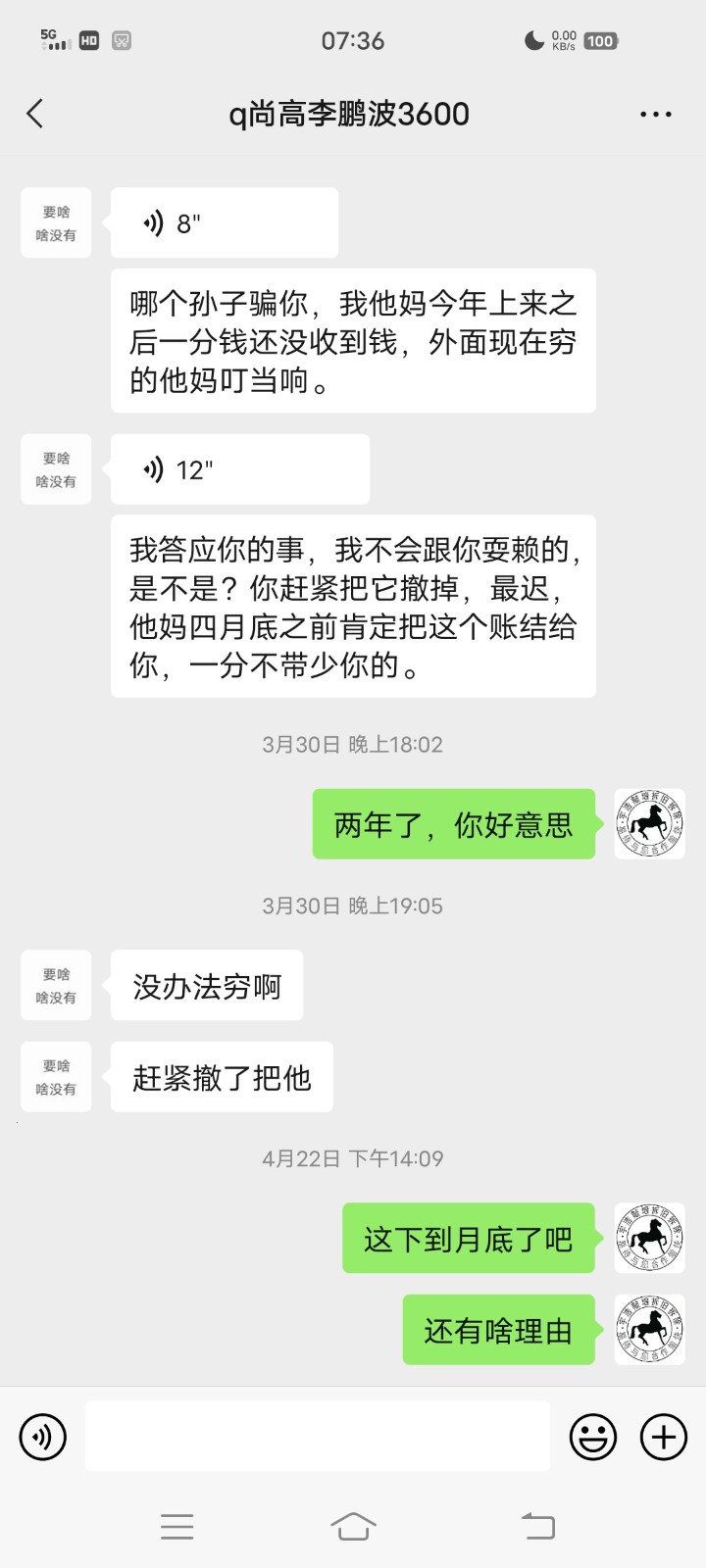This screenshot has height=1568, width=706.
Task: Switch to voice input mode
Action: 42,1437
